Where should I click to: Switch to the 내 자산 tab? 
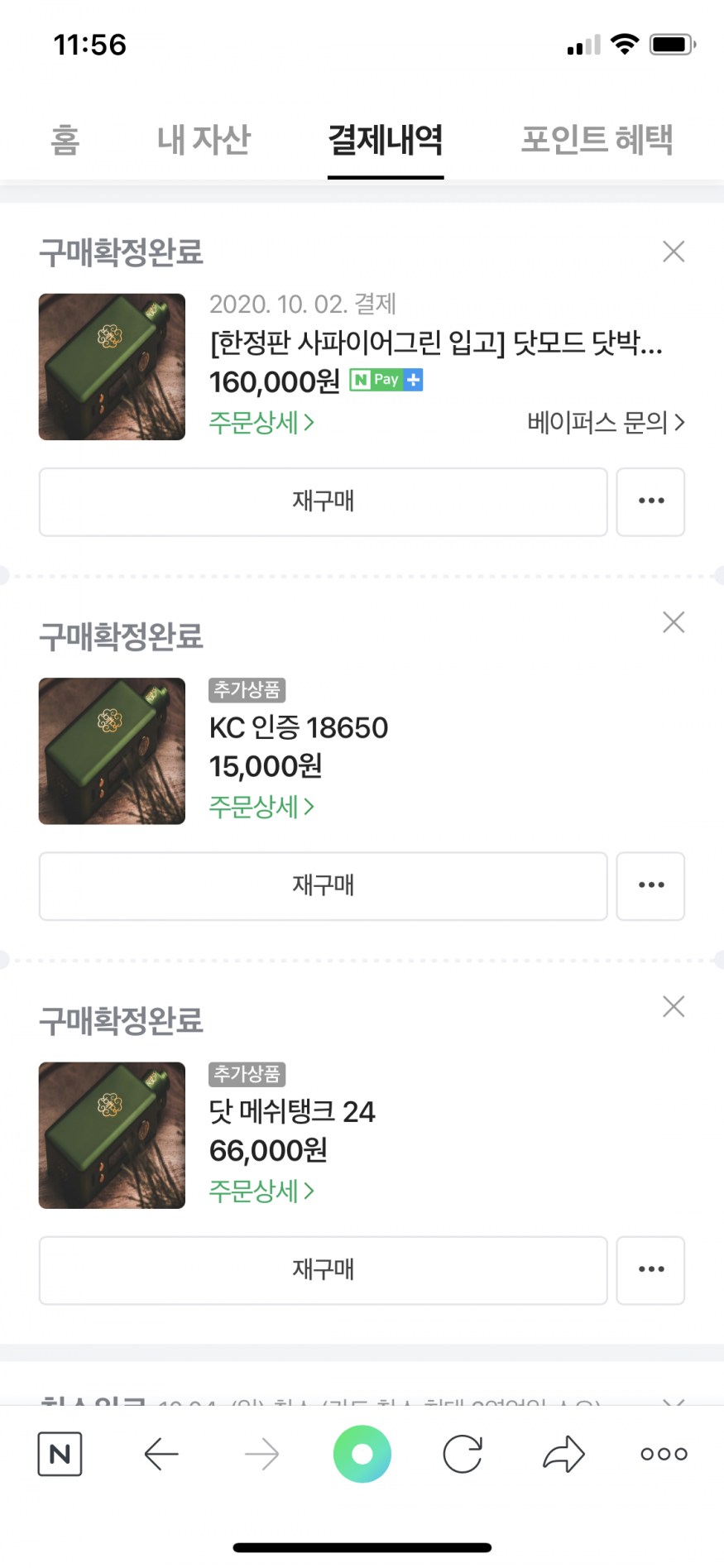(x=204, y=140)
